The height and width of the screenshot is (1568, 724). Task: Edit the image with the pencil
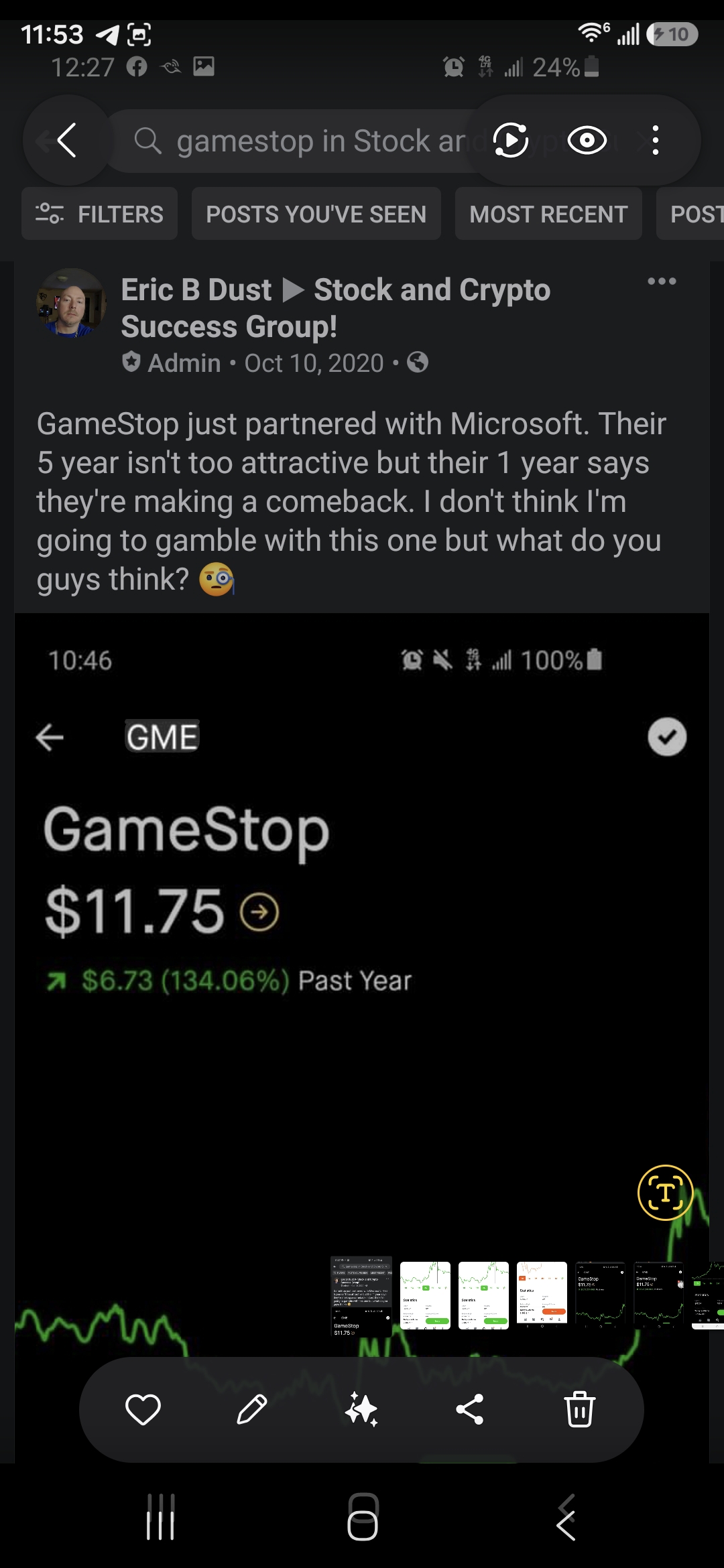click(252, 1409)
